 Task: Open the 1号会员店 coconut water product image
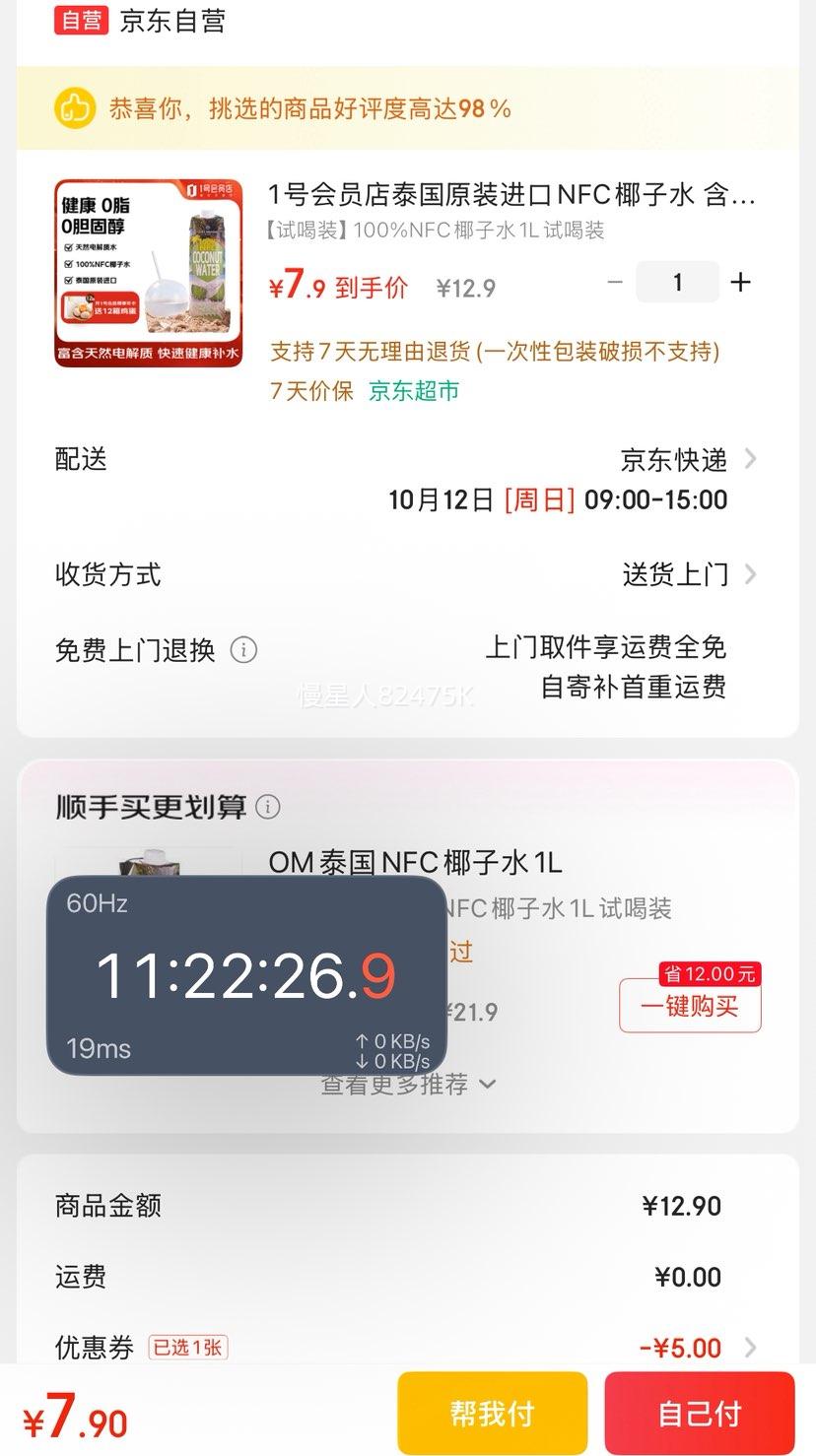pyautogui.click(x=148, y=273)
